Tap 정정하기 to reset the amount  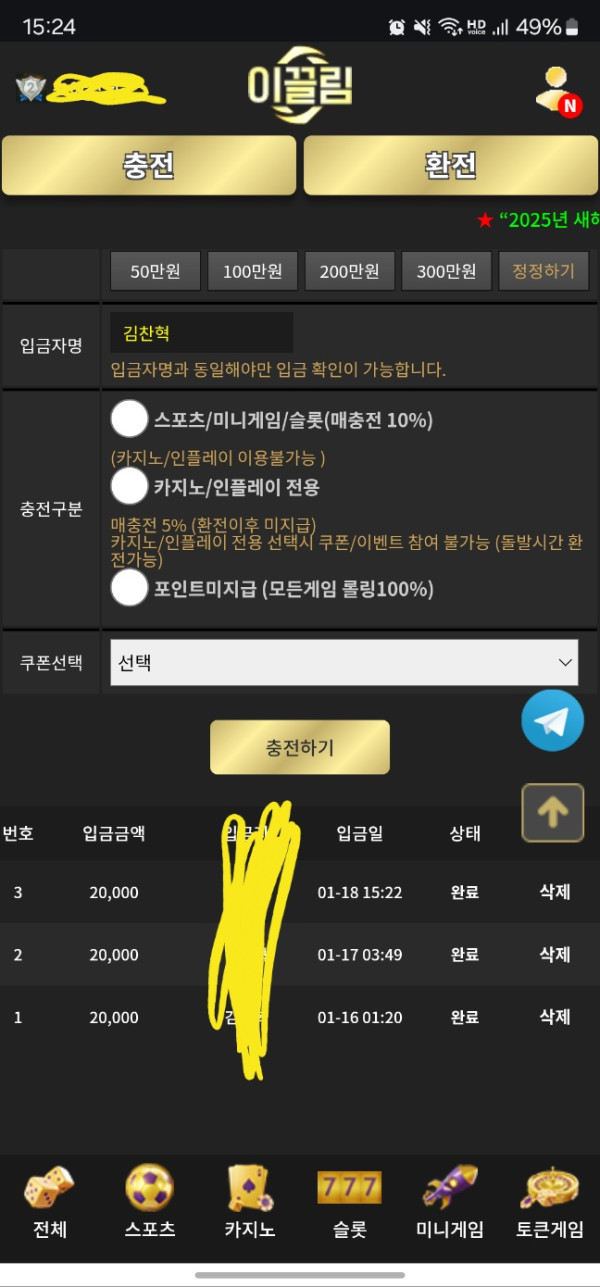pos(543,271)
